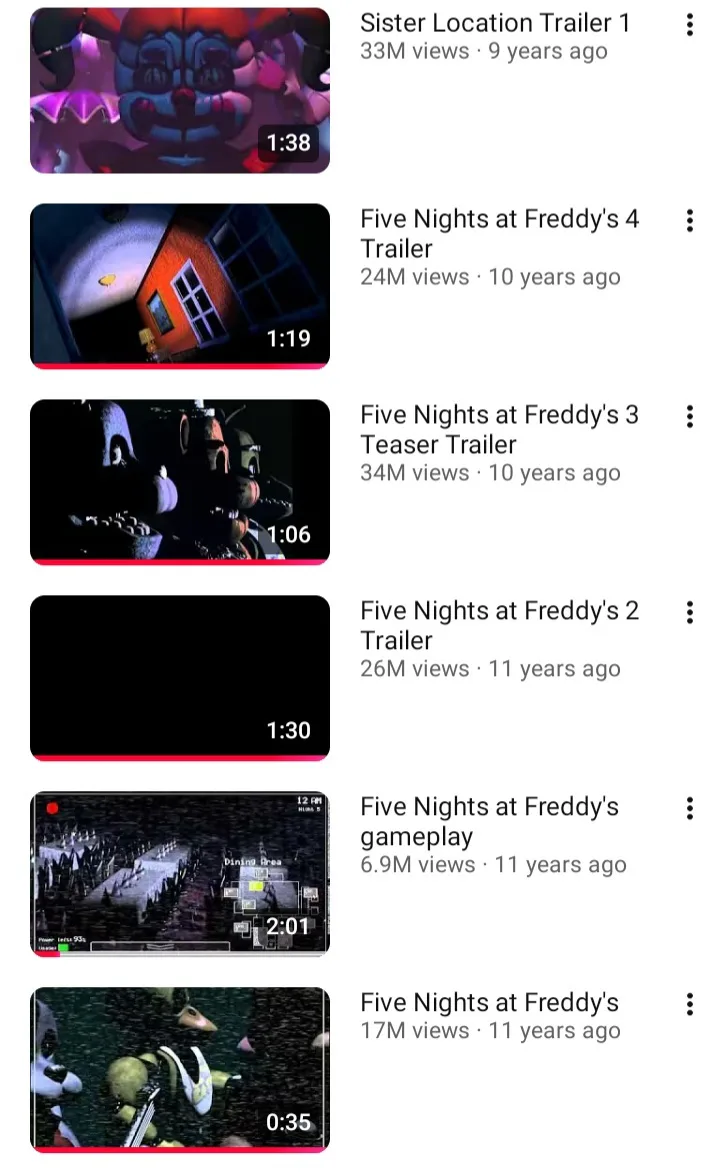Screen dimensions: 720x1174
Task: Play the 0:35 Five Nights at Freddy's video
Action: 180,1069
